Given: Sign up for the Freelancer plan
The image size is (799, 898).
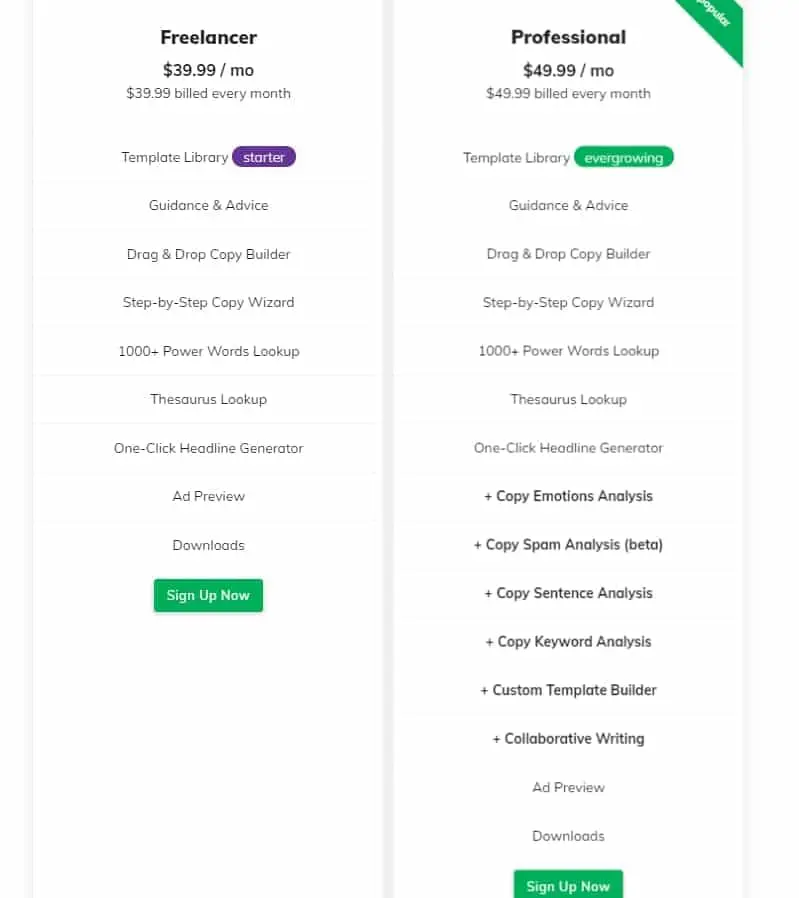Looking at the screenshot, I should click(208, 595).
